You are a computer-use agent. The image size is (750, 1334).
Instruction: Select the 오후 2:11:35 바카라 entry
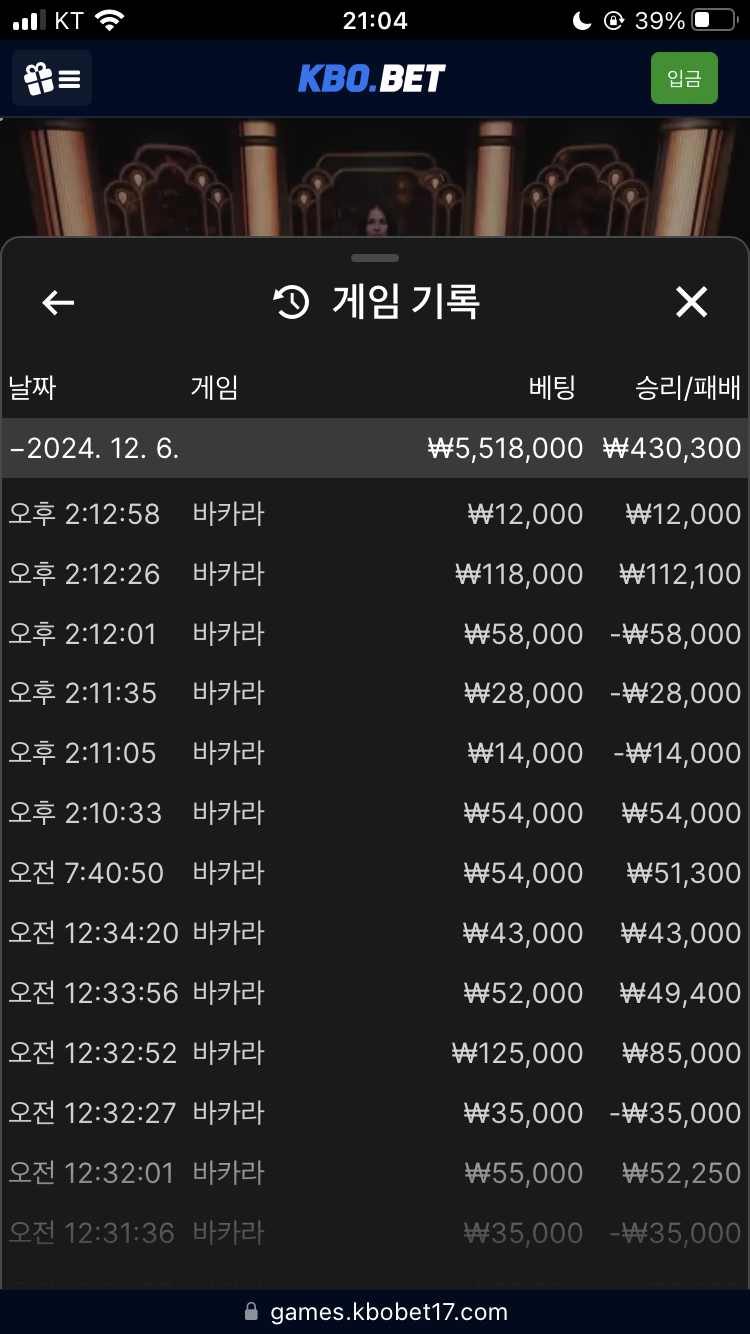(375, 693)
